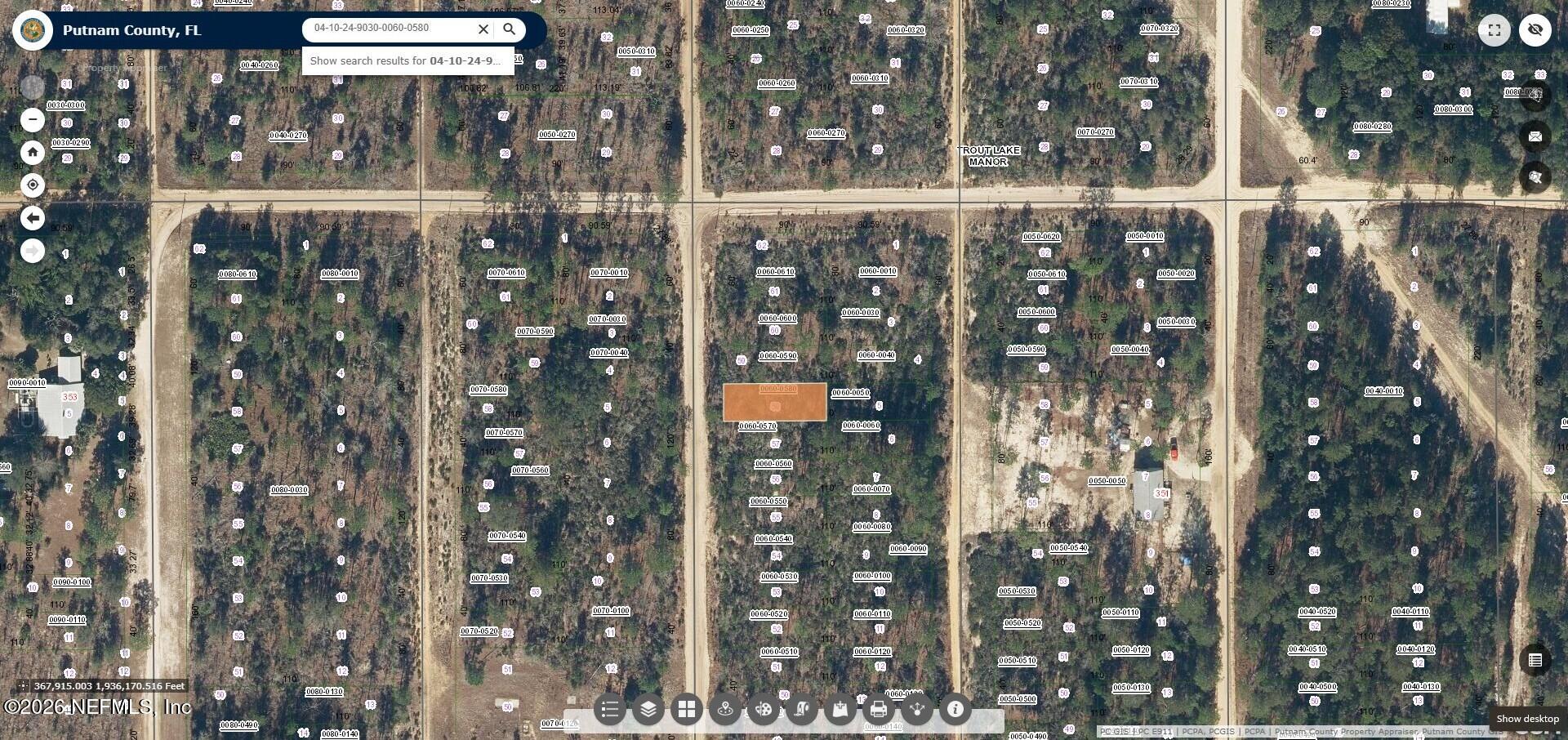Show search results for 04-10-24-9...
The width and height of the screenshot is (1568, 740).
pos(406,61)
